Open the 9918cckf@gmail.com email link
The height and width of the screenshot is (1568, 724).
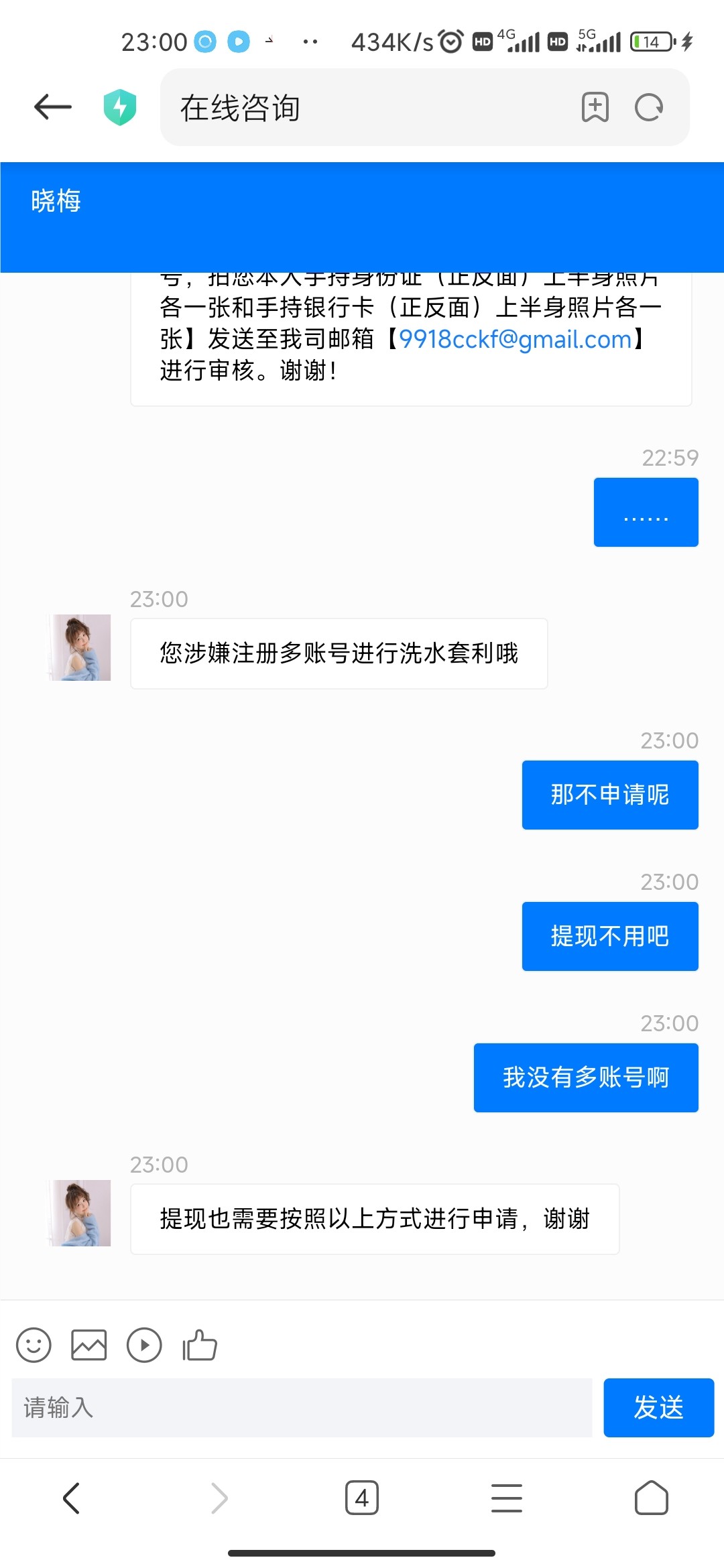[x=516, y=340]
